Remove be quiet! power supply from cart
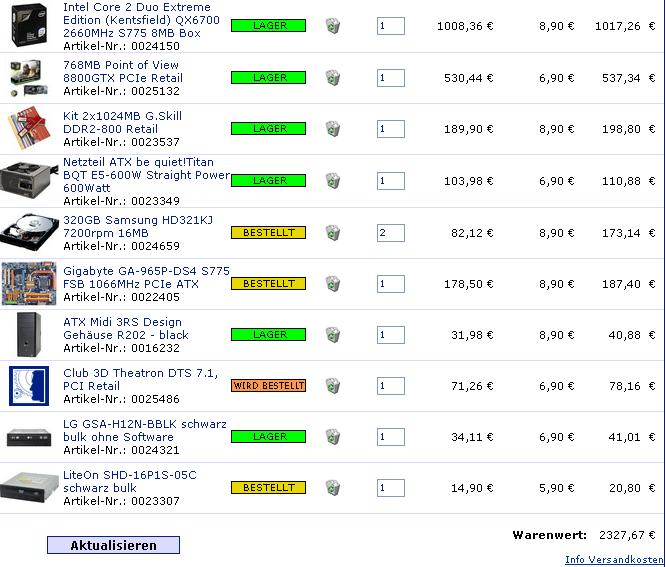The height and width of the screenshot is (567, 666). 333,181
